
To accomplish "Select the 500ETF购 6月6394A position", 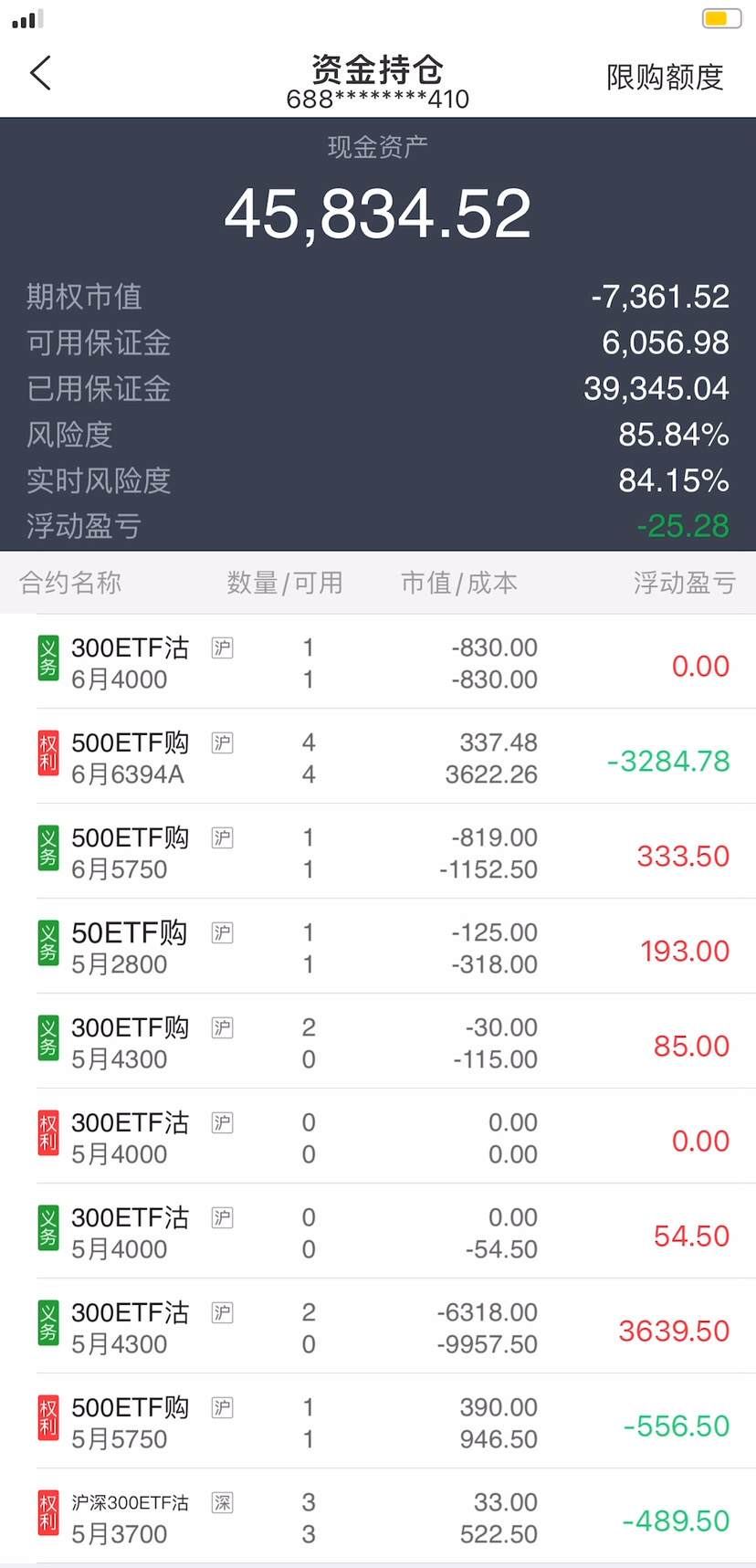I will 378,758.
